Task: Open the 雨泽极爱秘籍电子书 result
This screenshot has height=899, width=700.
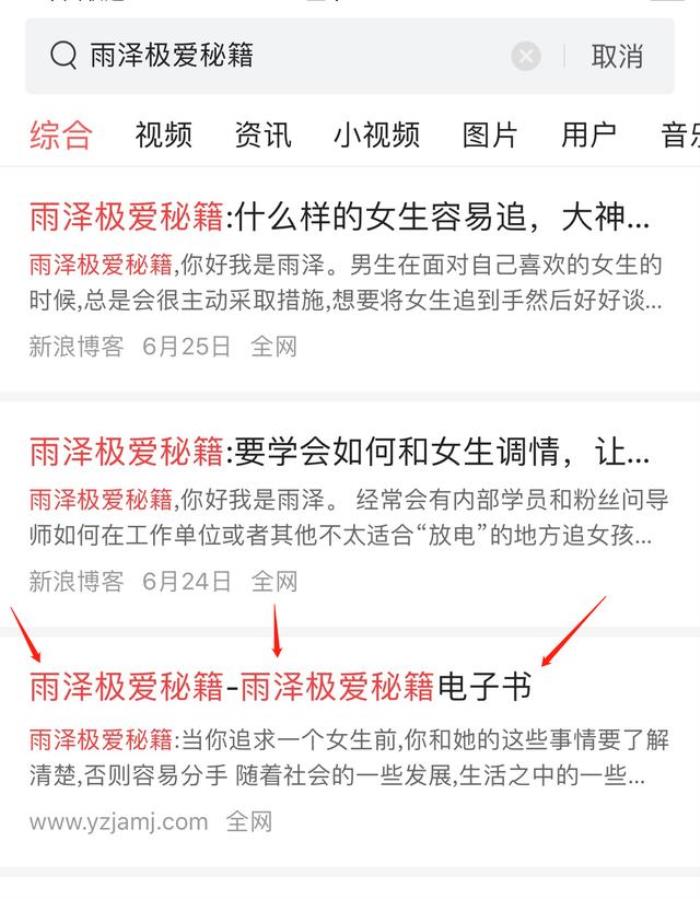Action: 280,688
